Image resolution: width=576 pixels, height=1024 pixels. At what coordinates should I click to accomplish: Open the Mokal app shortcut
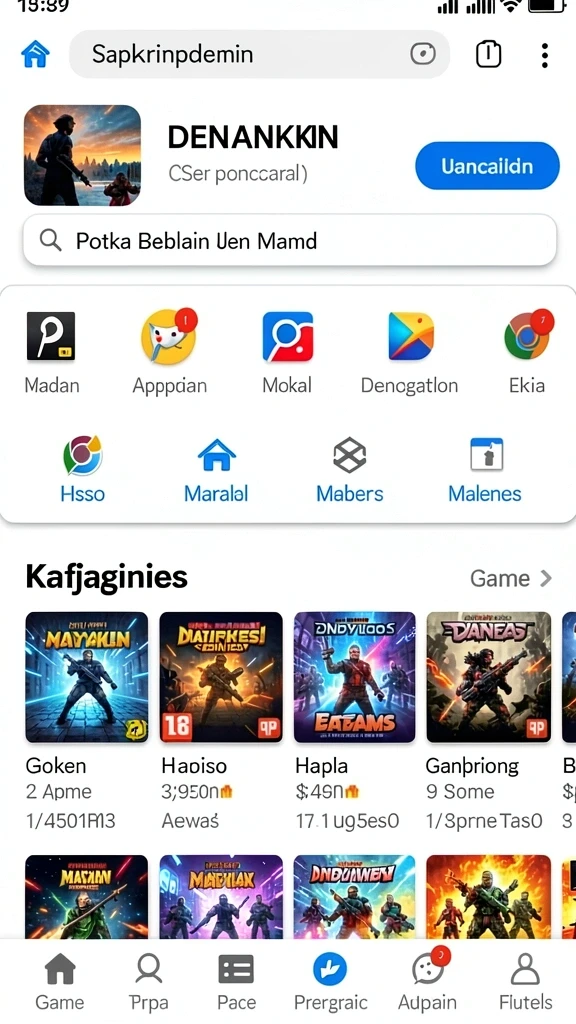287,353
